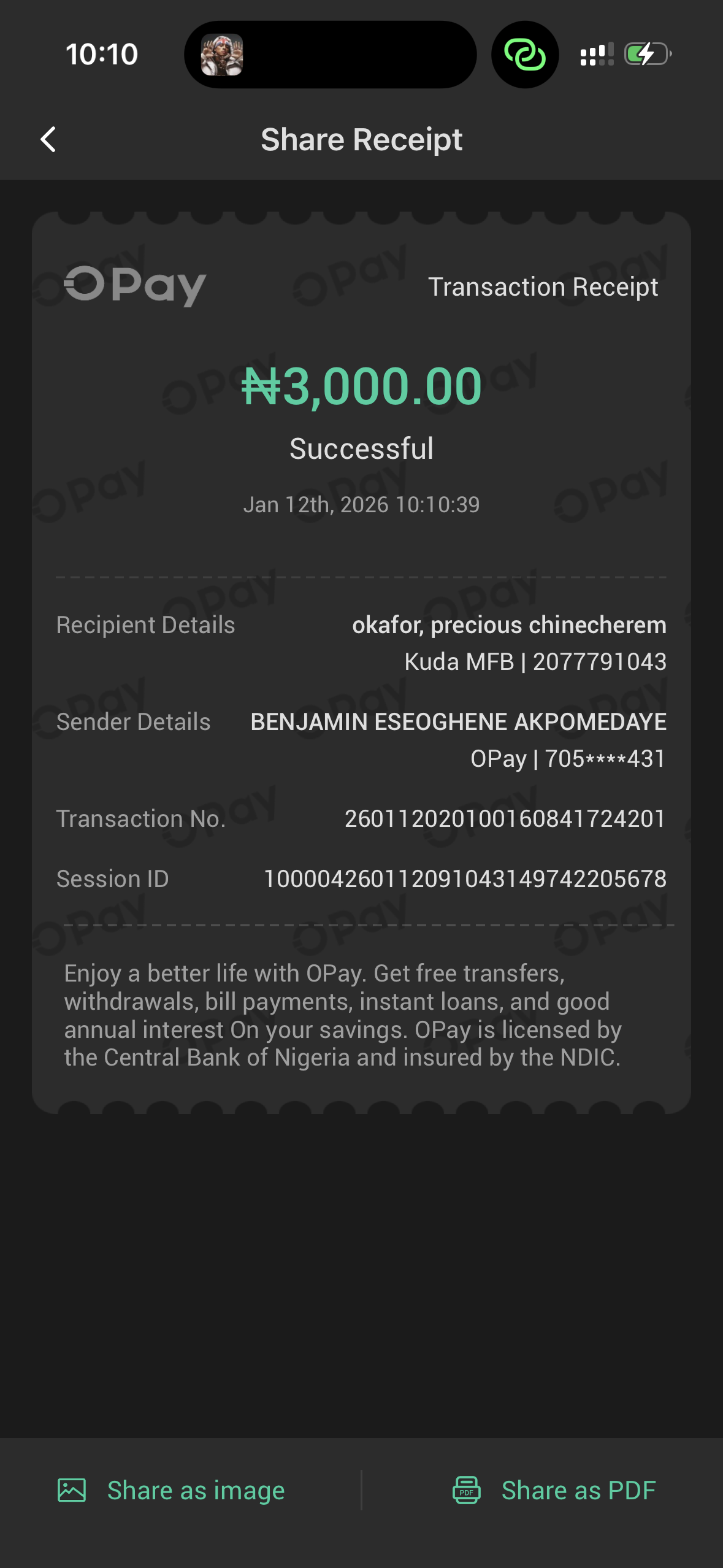Share the receipt as PDF
This screenshot has width=723, height=1568.
554,1490
